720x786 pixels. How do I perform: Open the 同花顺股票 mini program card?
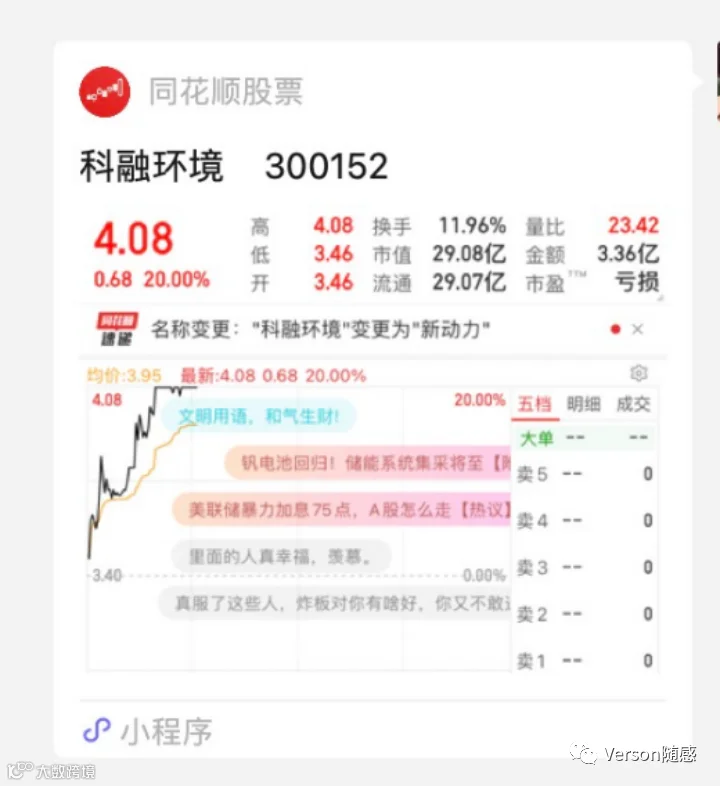tap(373, 399)
